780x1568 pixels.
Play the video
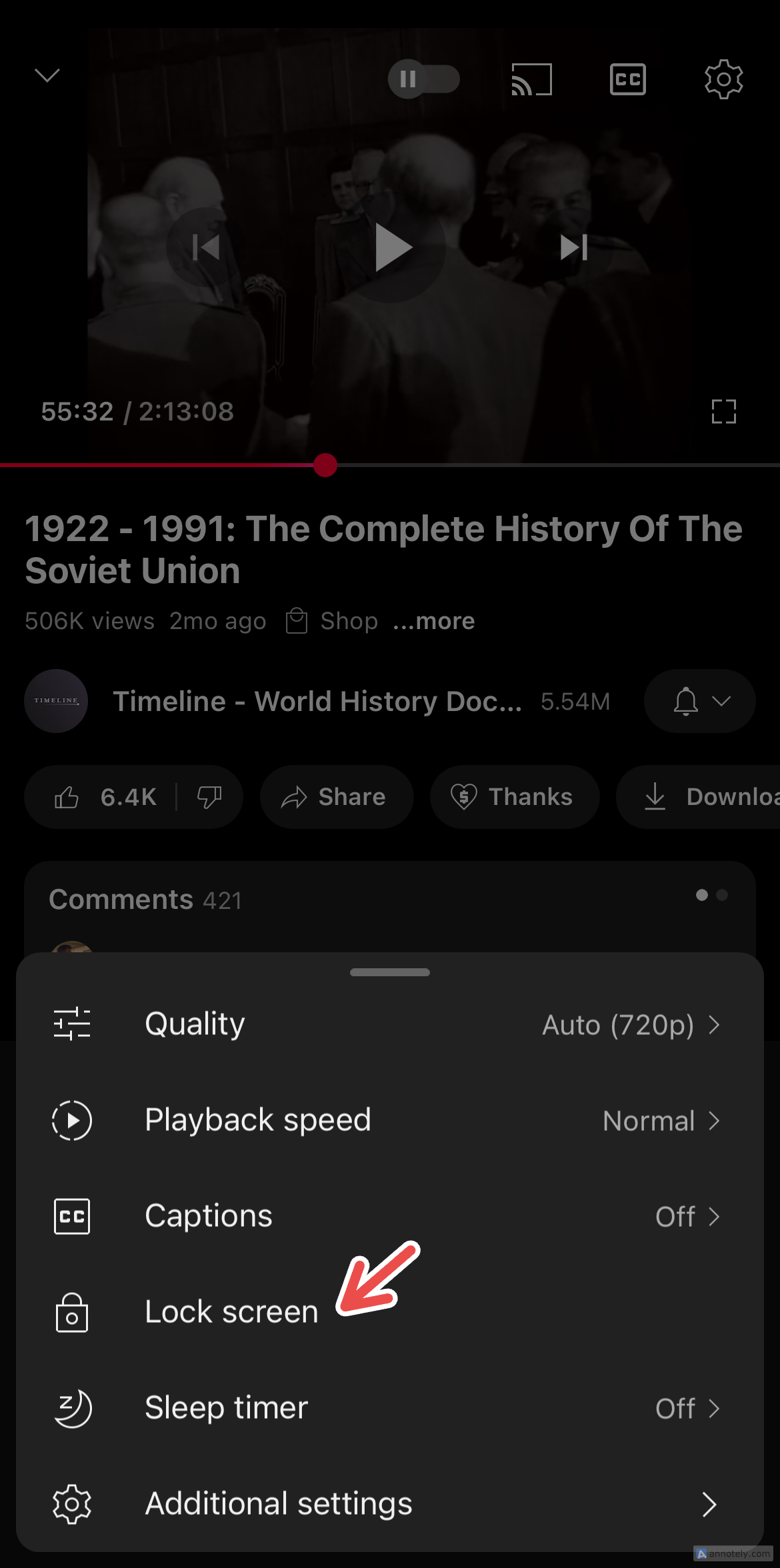point(392,248)
